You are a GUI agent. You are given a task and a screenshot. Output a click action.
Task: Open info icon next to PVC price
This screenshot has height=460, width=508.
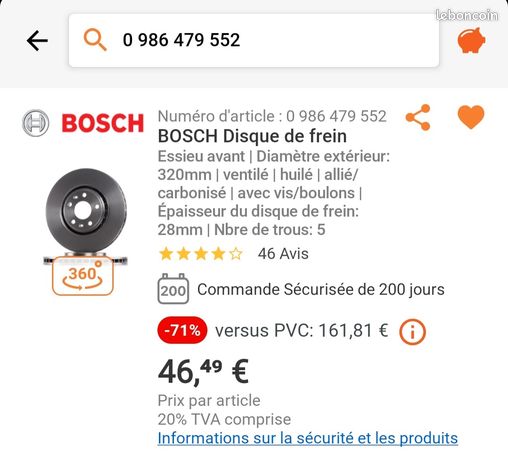[412, 332]
